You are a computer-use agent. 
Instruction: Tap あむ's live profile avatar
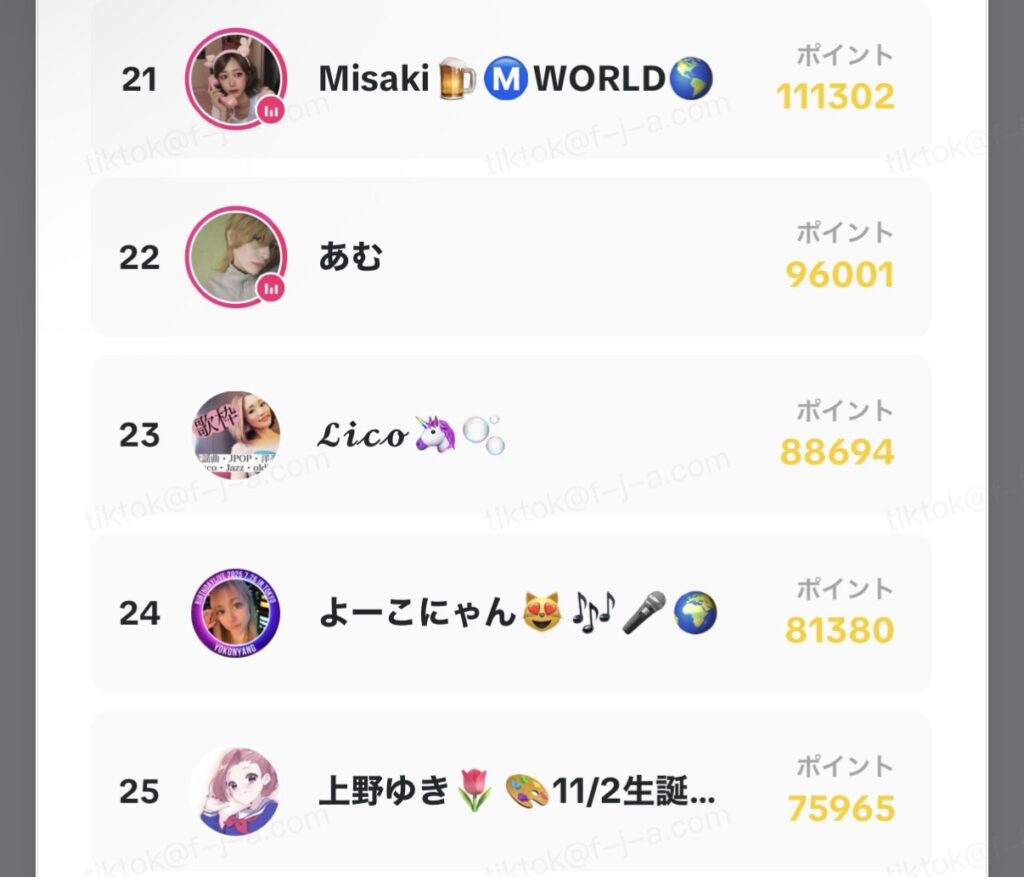tap(236, 257)
